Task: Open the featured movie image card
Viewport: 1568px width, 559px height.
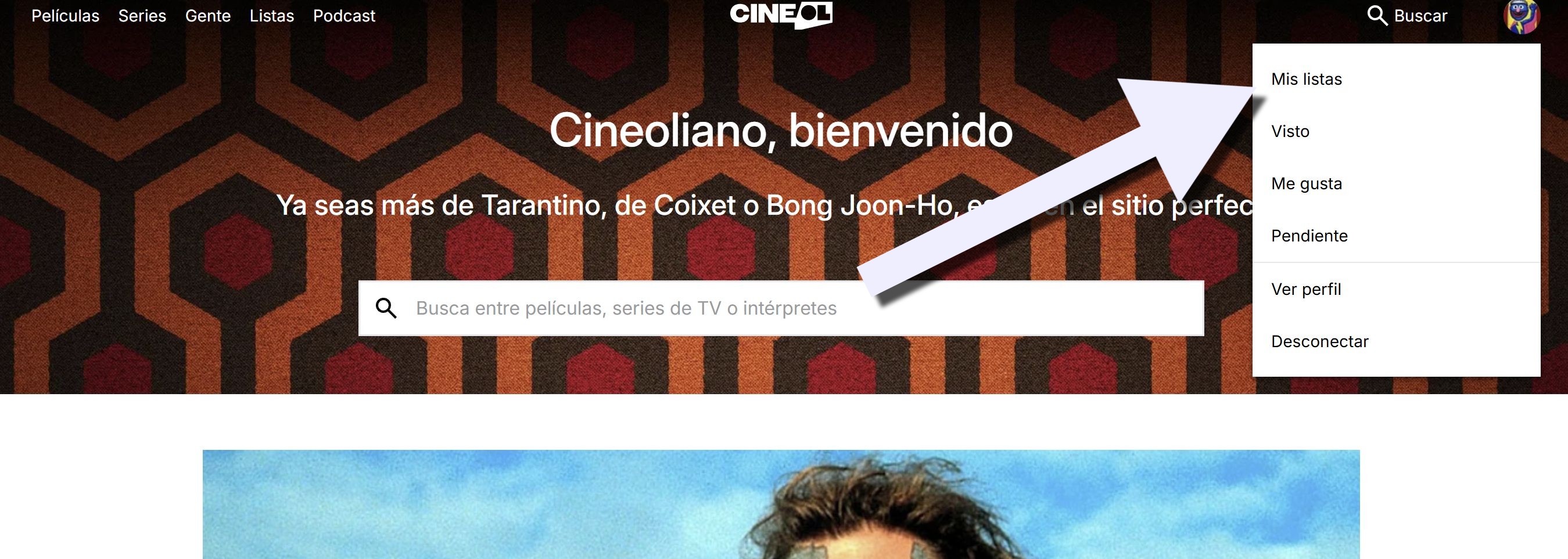Action: coord(780,505)
